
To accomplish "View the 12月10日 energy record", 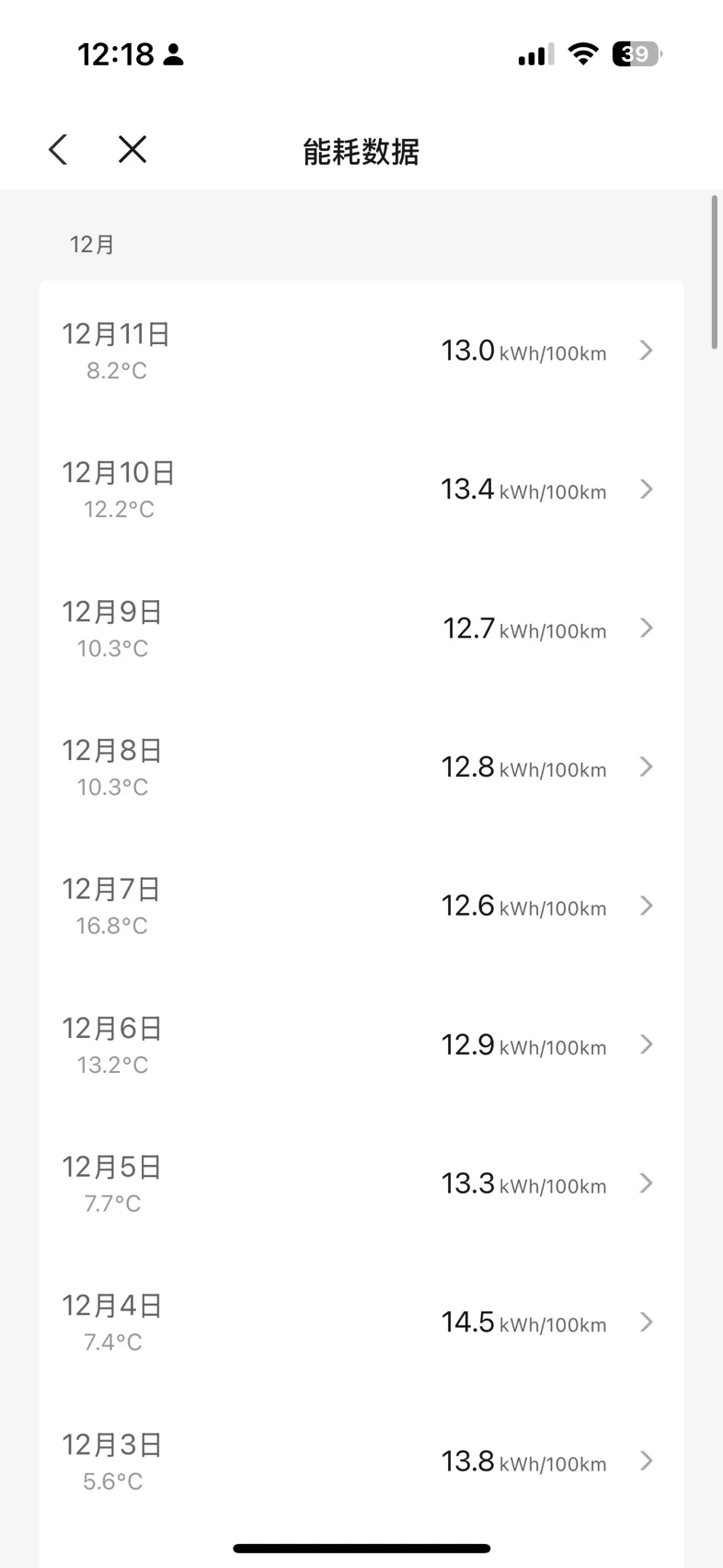I will 361,490.
